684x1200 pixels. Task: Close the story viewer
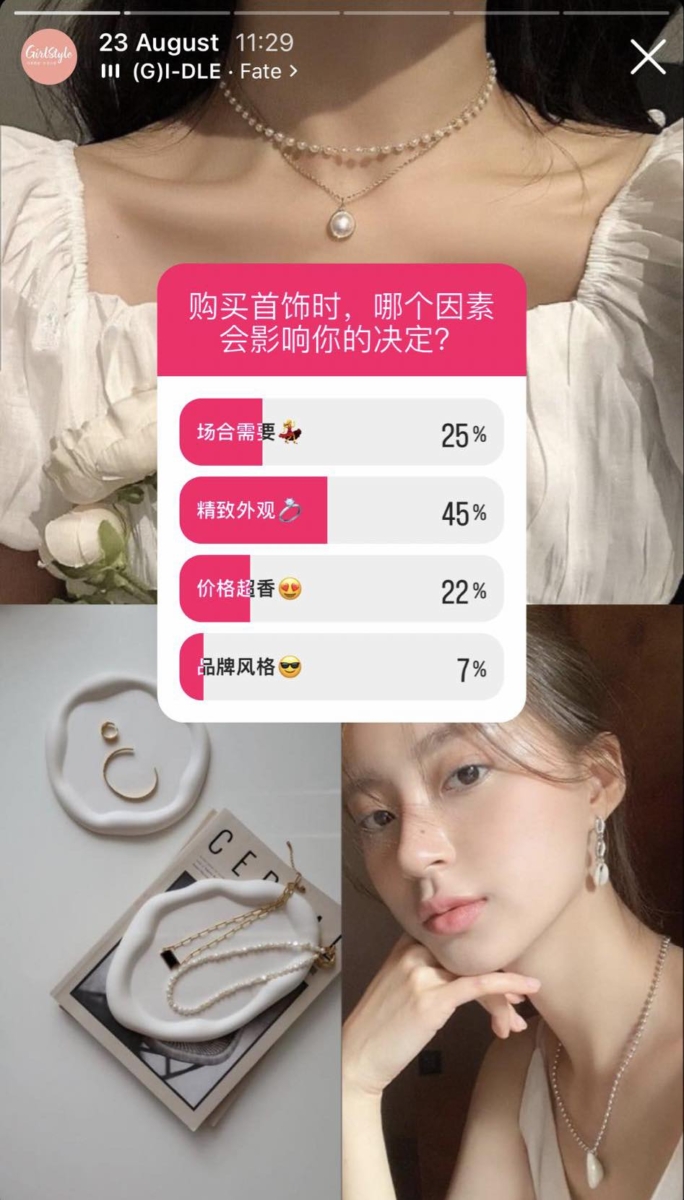click(x=648, y=57)
